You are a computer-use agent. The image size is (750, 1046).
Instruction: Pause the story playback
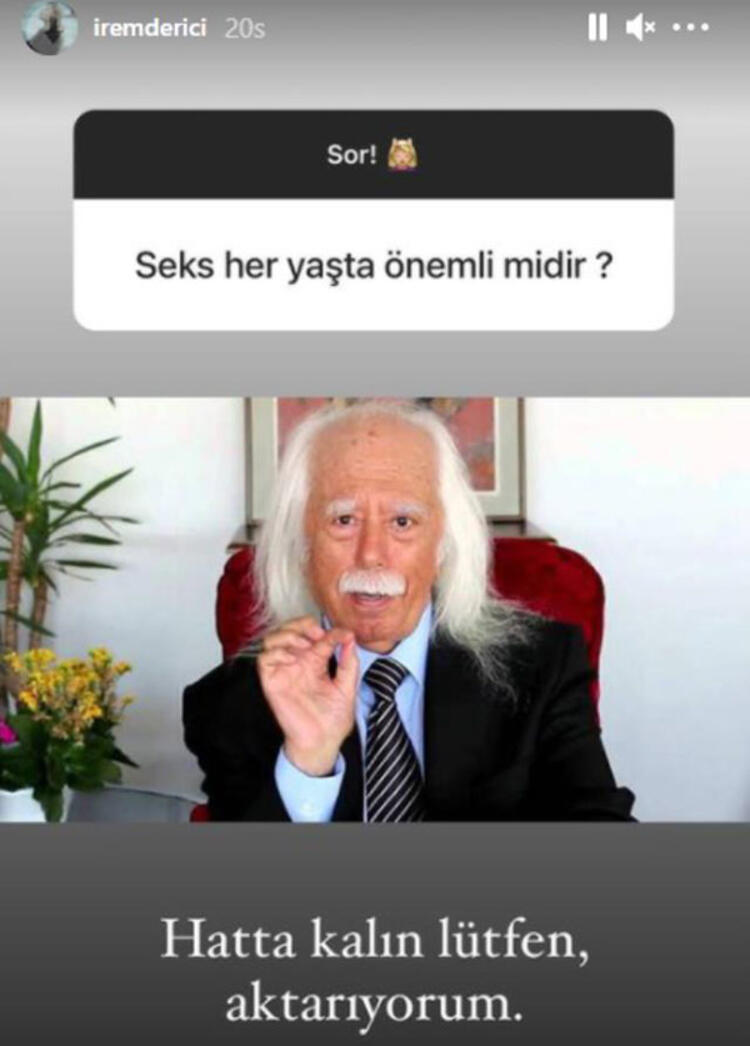(x=597, y=29)
